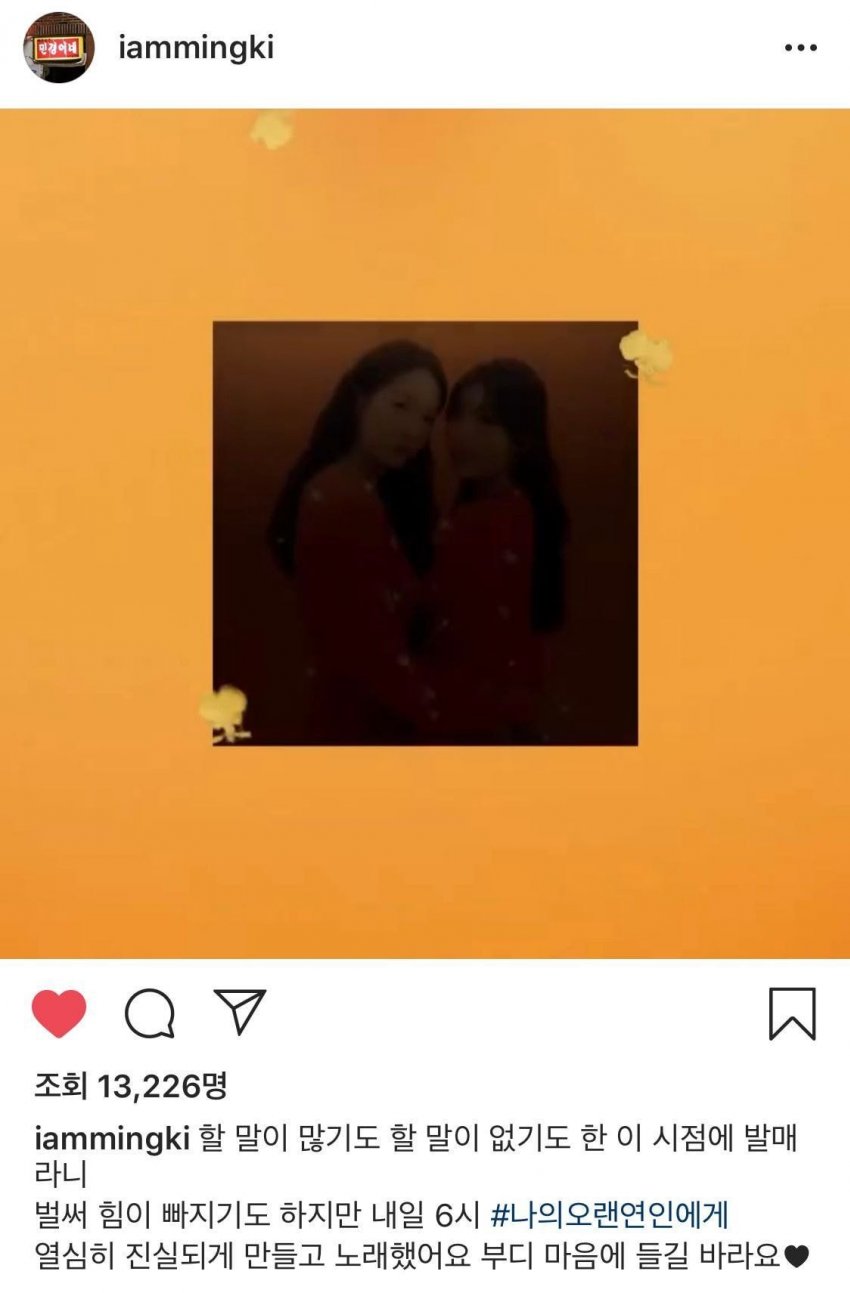Unlike the post with the red heart
Viewport: 850px width, 1293px height.
[x=59, y=1014]
